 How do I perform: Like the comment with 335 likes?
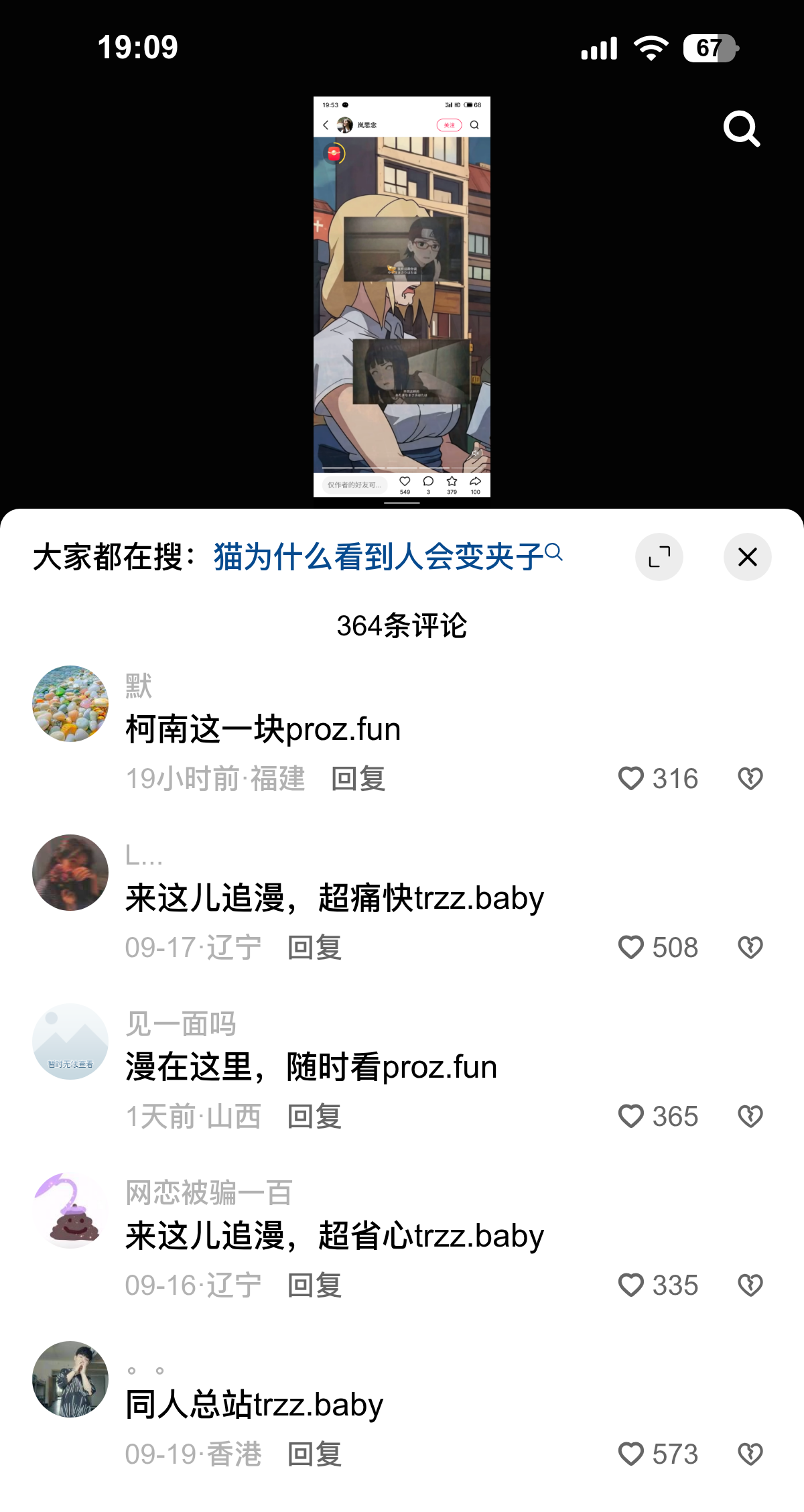pos(631,1285)
